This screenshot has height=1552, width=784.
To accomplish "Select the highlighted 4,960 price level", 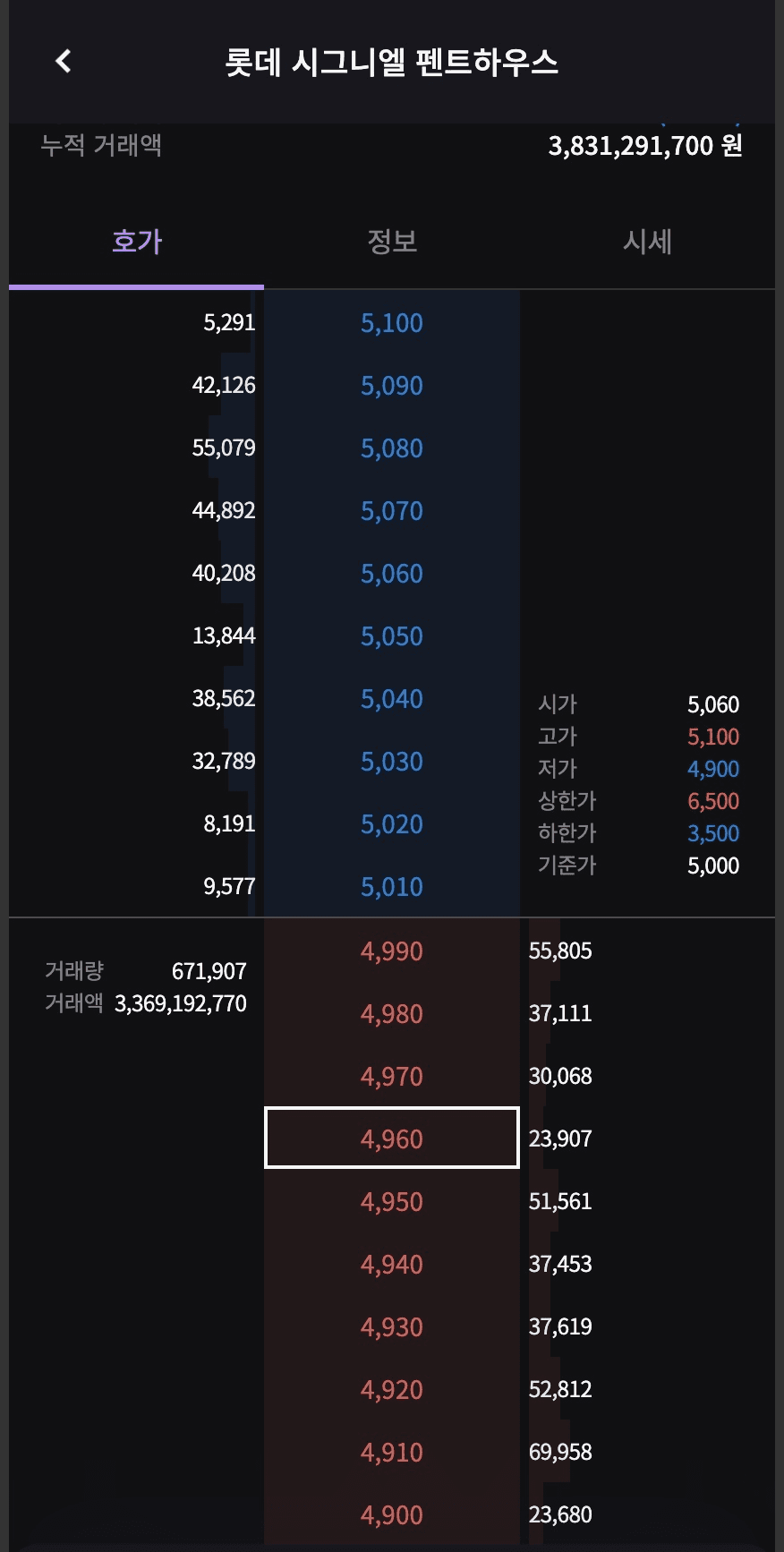I will pyautogui.click(x=391, y=1138).
